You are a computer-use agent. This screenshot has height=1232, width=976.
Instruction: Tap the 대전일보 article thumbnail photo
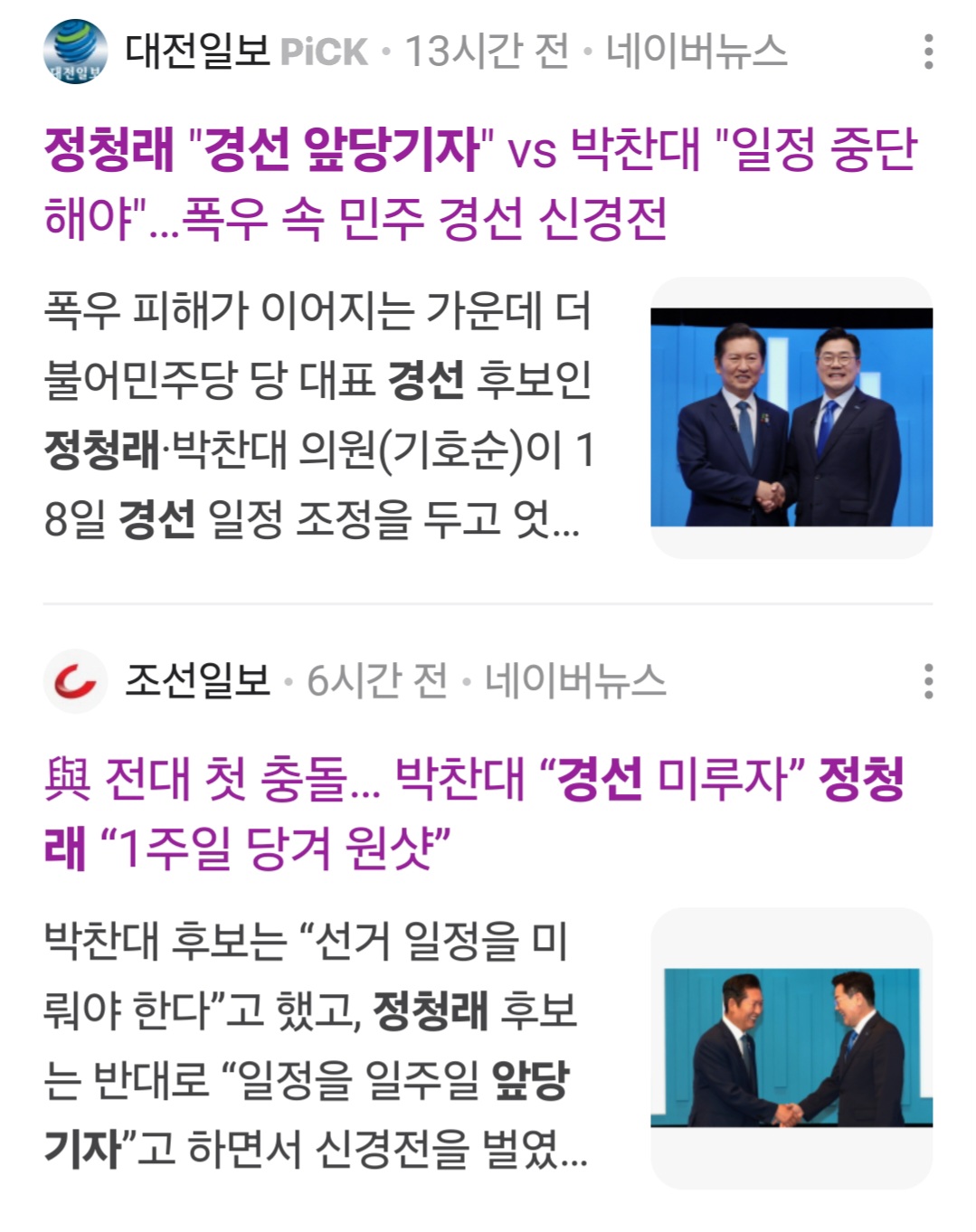pyautogui.click(x=791, y=417)
